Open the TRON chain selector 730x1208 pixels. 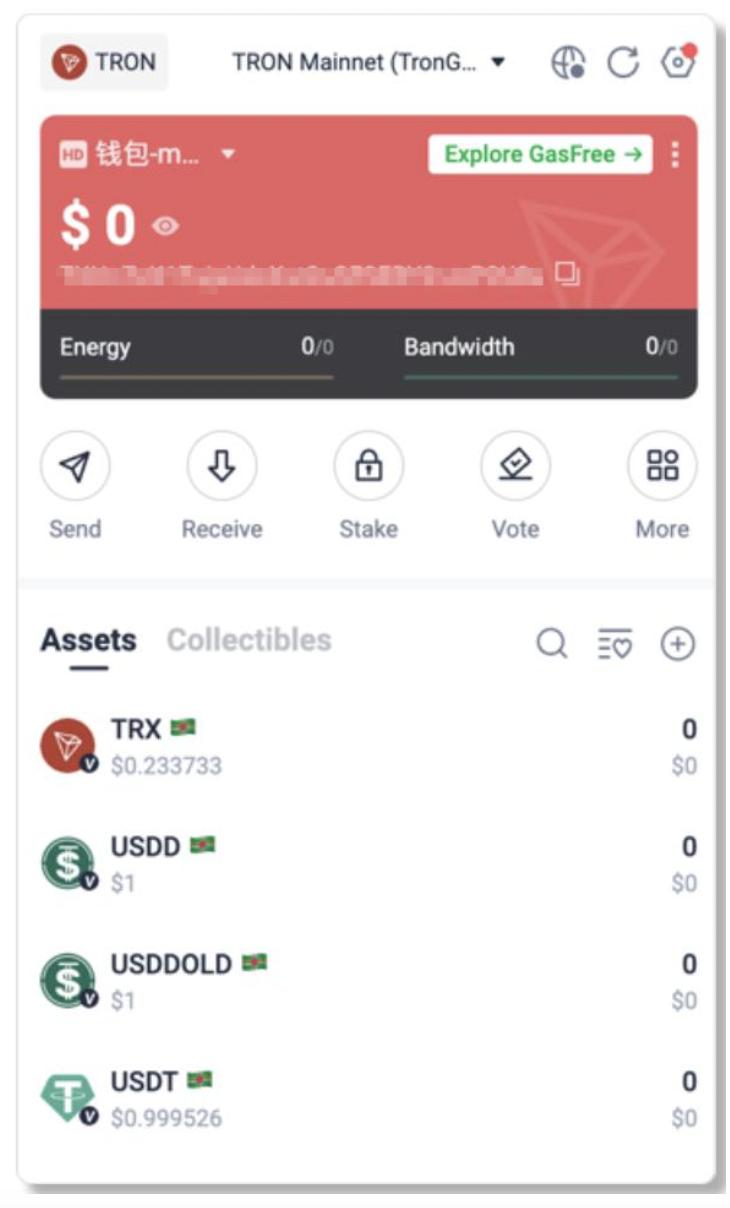(x=104, y=63)
